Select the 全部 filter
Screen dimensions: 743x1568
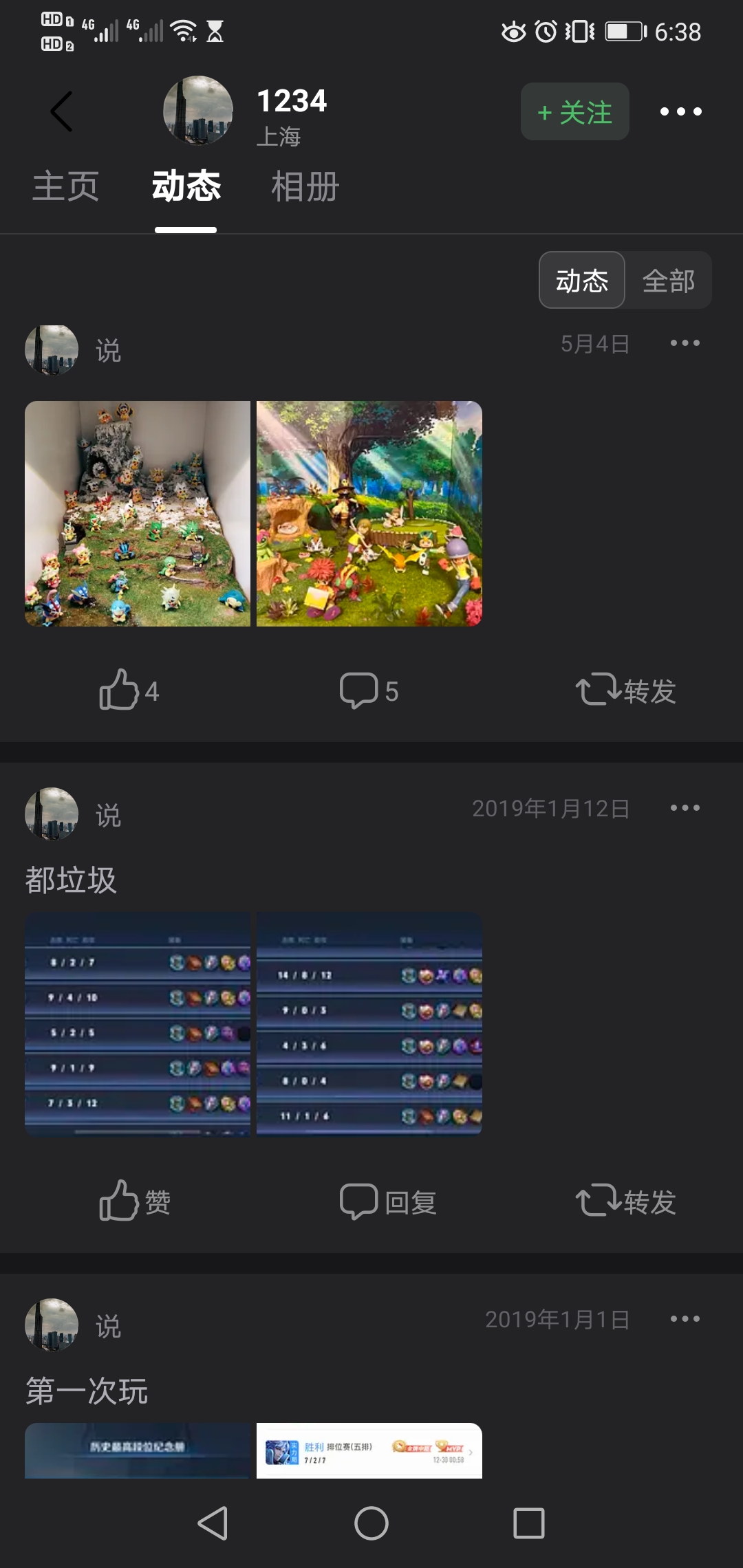pyautogui.click(x=668, y=281)
